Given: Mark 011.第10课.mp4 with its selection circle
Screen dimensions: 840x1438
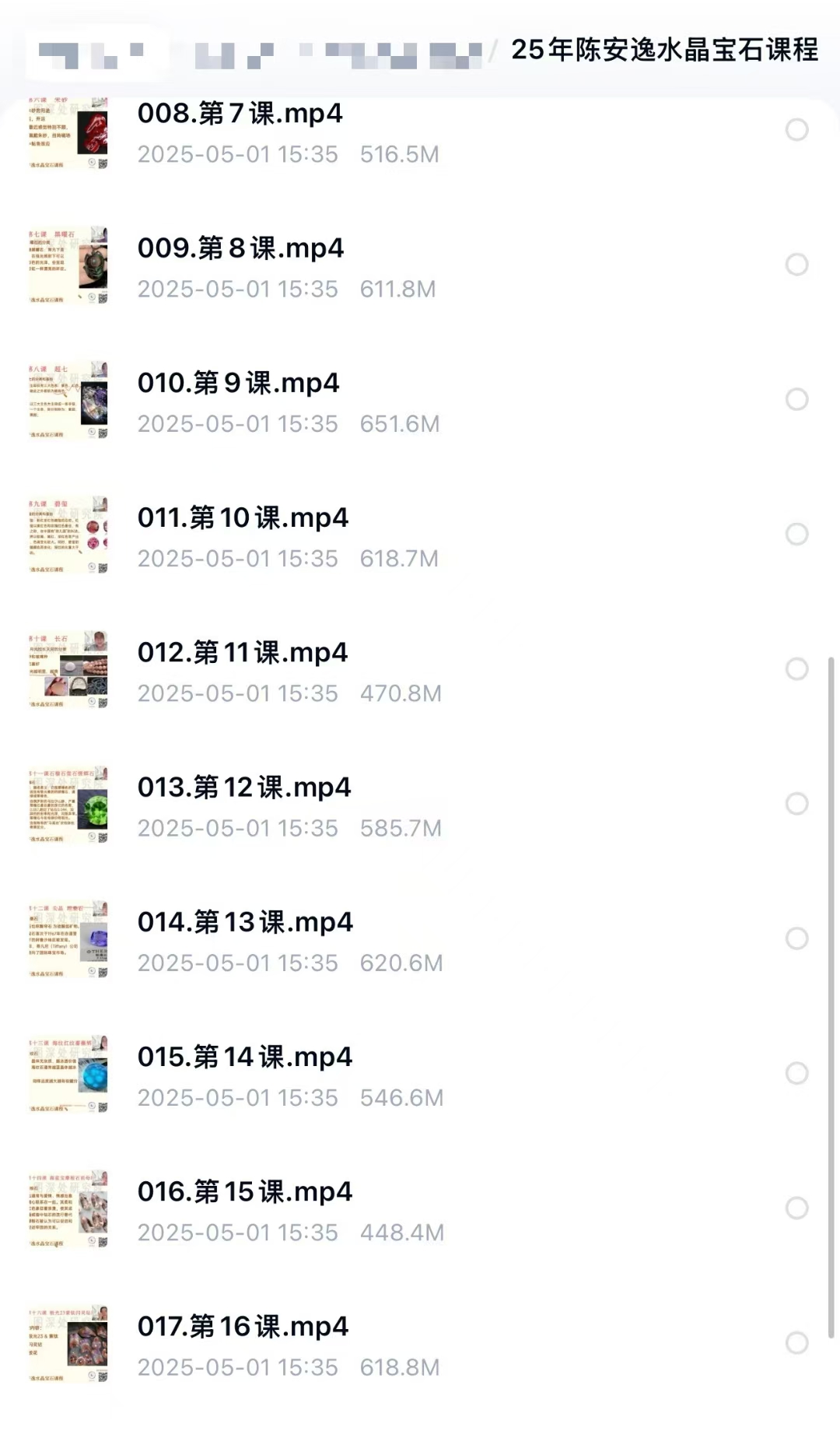Looking at the screenshot, I should point(796,534).
